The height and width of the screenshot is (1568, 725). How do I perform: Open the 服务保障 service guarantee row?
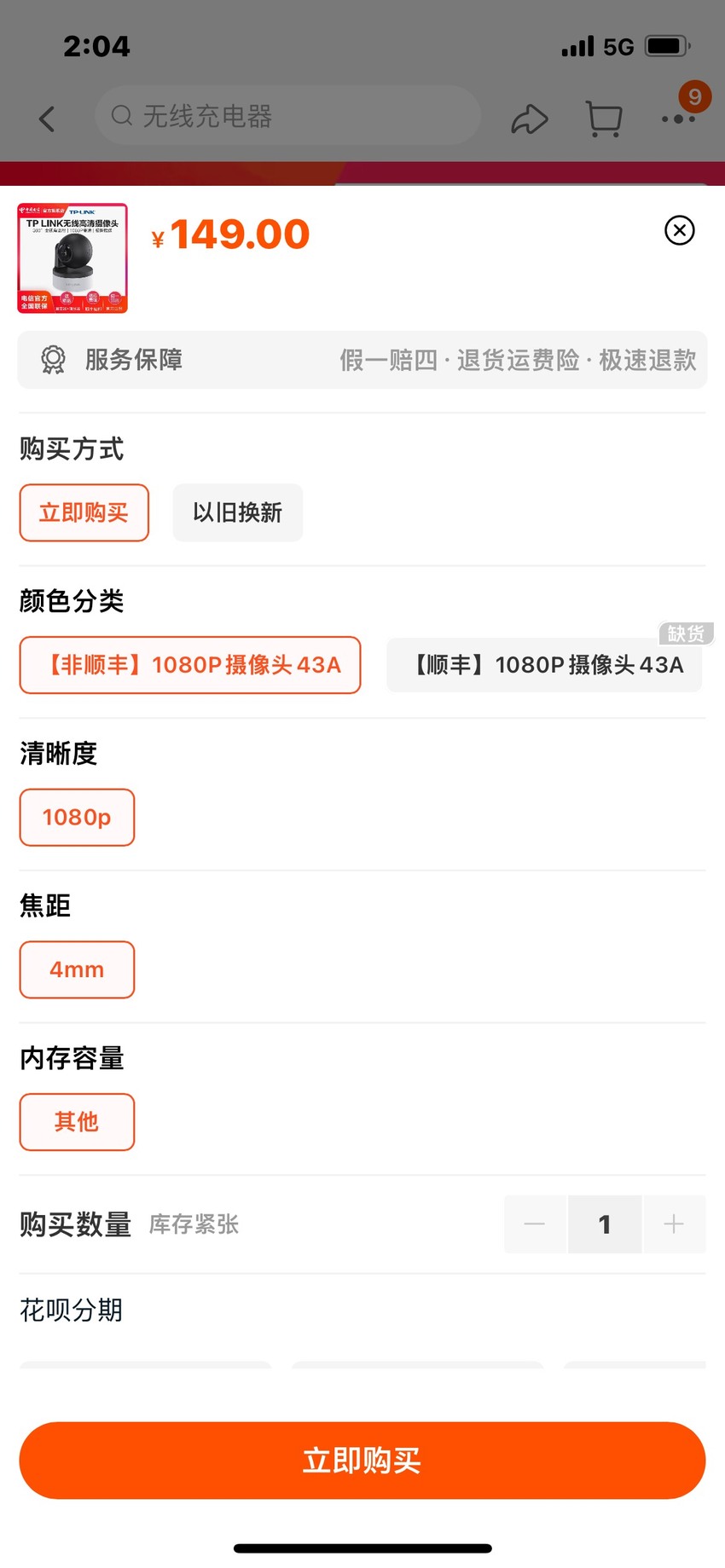pos(362,360)
